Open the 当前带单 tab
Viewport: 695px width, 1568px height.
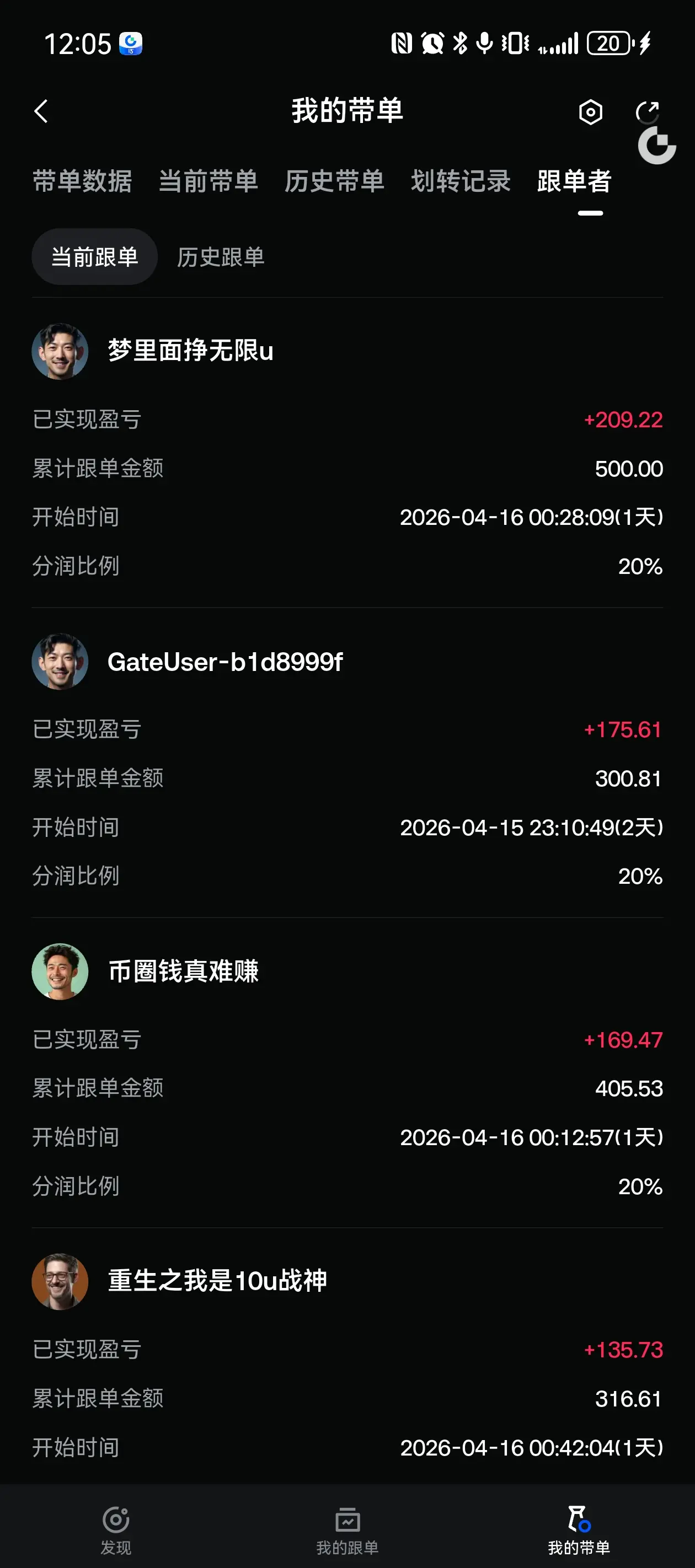(209, 181)
